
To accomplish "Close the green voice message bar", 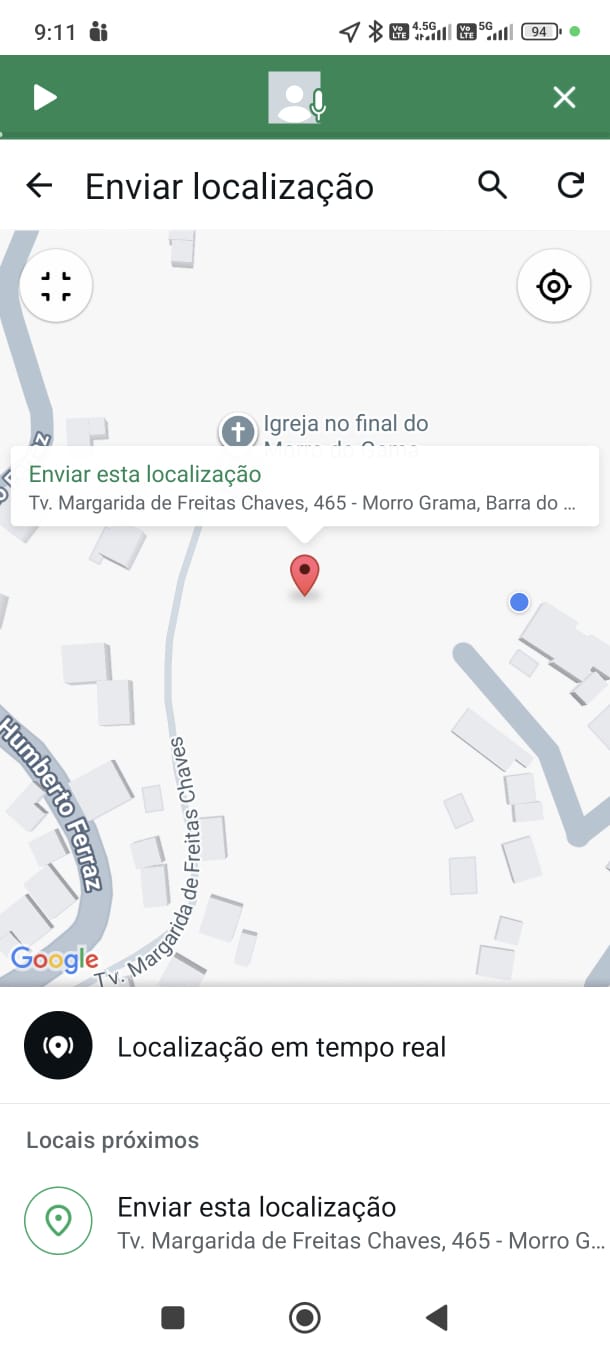I will click(x=564, y=97).
